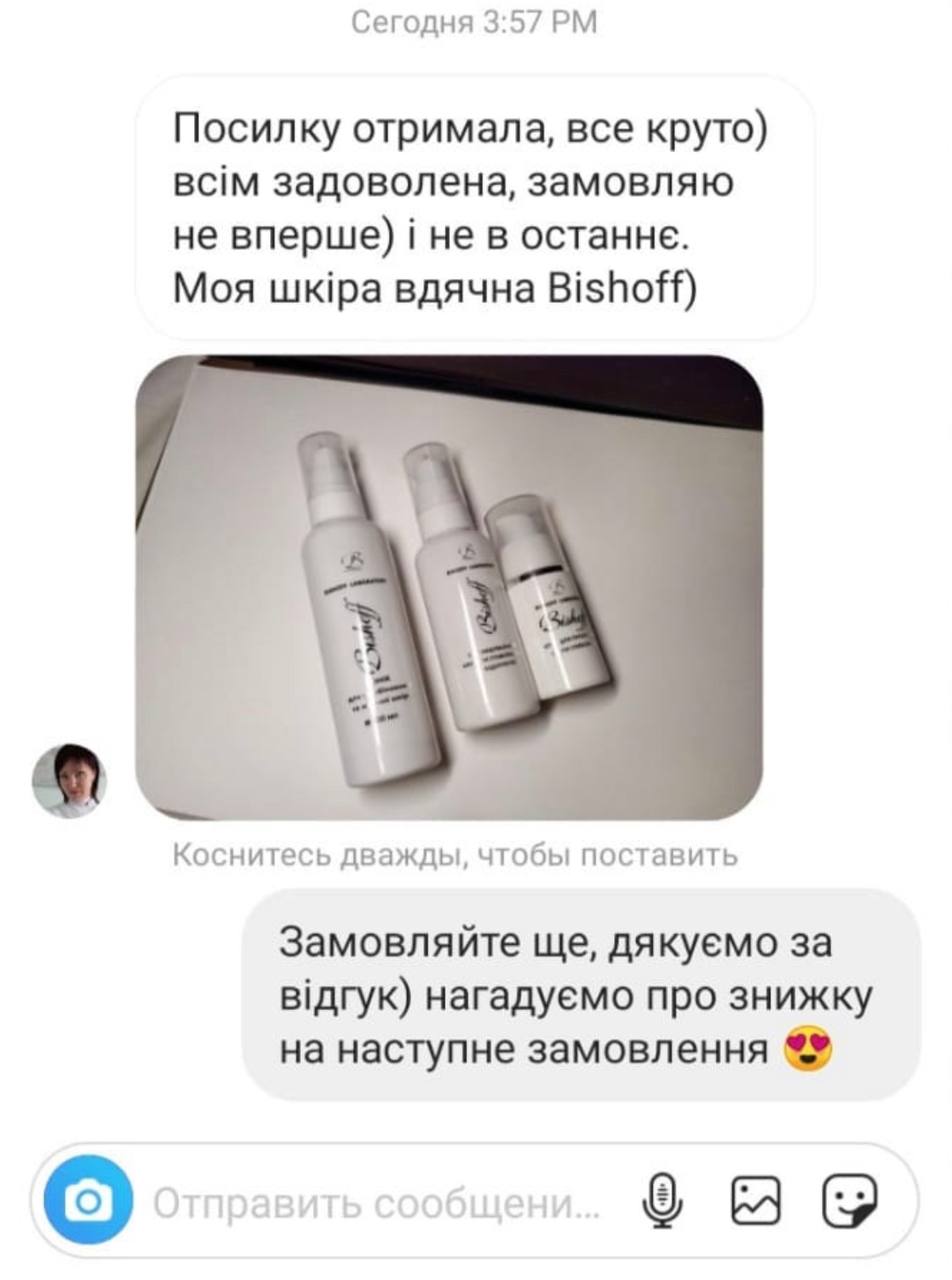This screenshot has width=952, height=1280.
Task: Tap the message input field
Action: (375, 1203)
